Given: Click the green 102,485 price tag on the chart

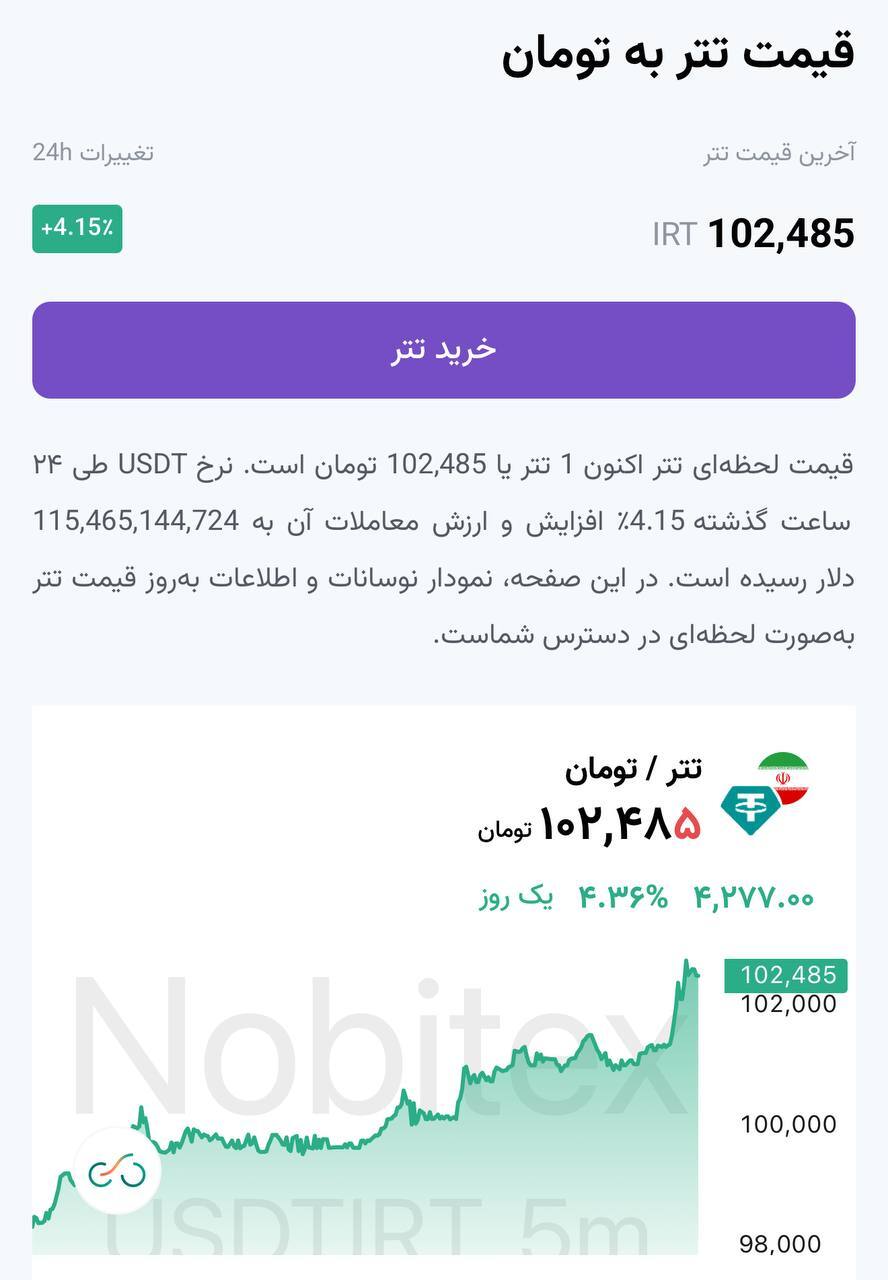Looking at the screenshot, I should [x=785, y=975].
